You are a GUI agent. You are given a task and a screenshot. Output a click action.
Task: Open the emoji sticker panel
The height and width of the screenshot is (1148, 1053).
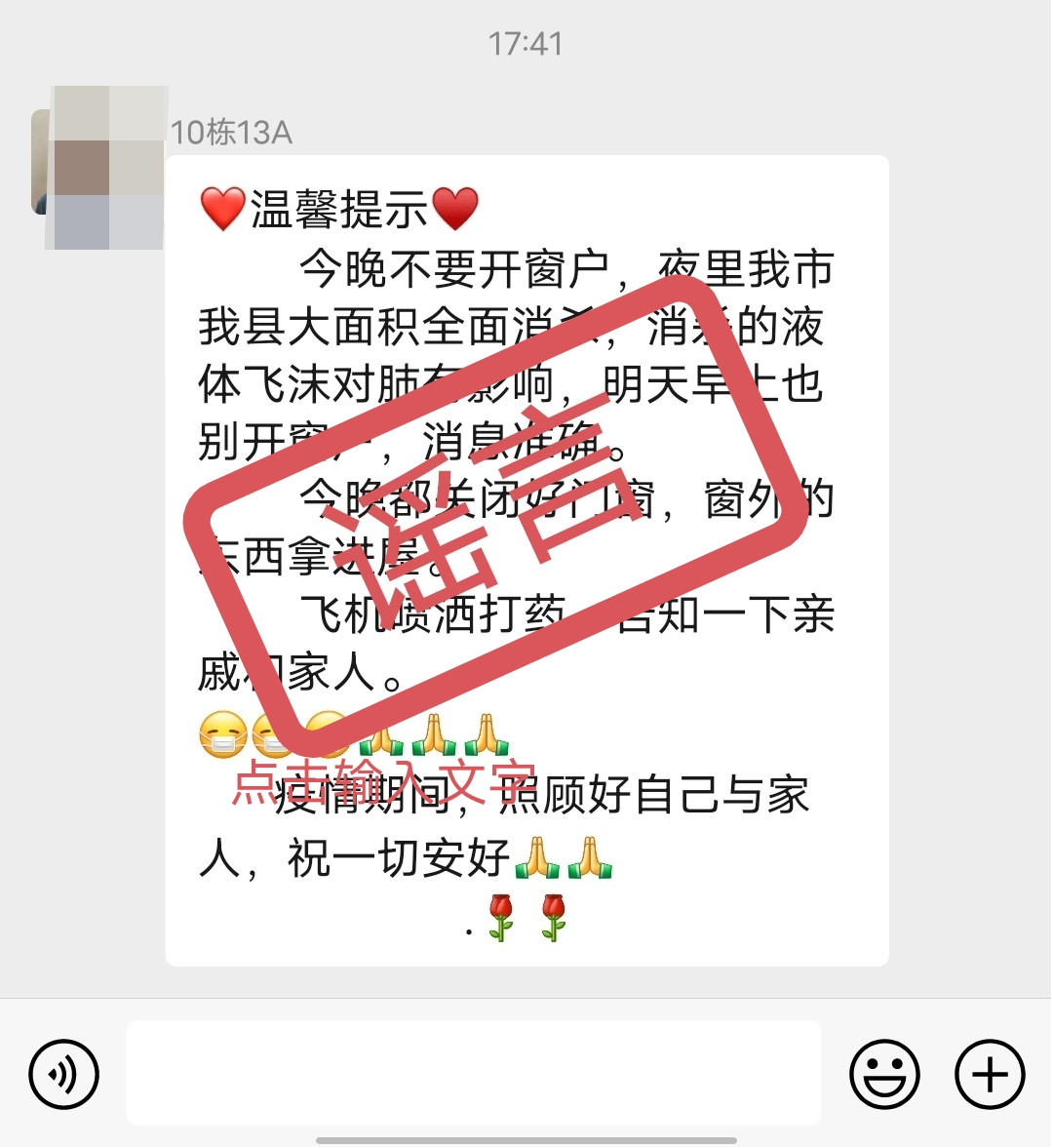tap(884, 1074)
